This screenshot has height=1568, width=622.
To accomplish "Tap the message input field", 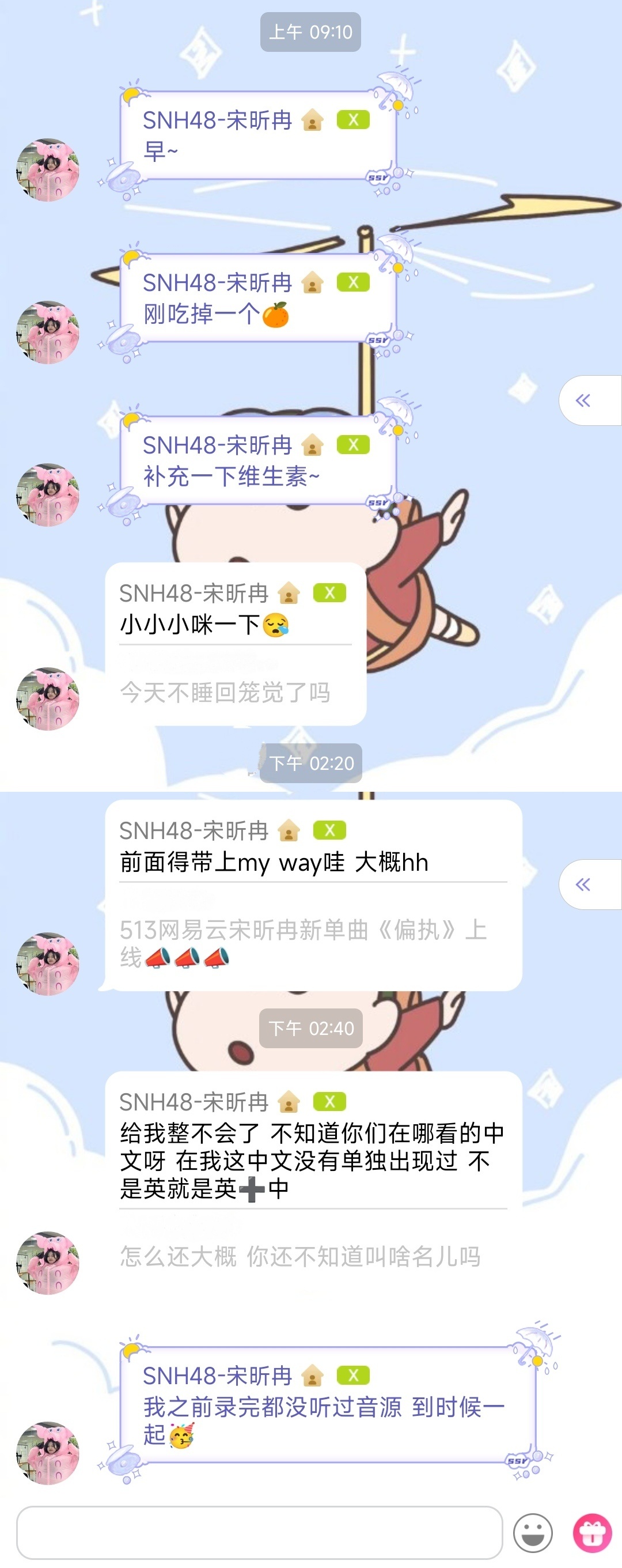I will coord(259,1532).
